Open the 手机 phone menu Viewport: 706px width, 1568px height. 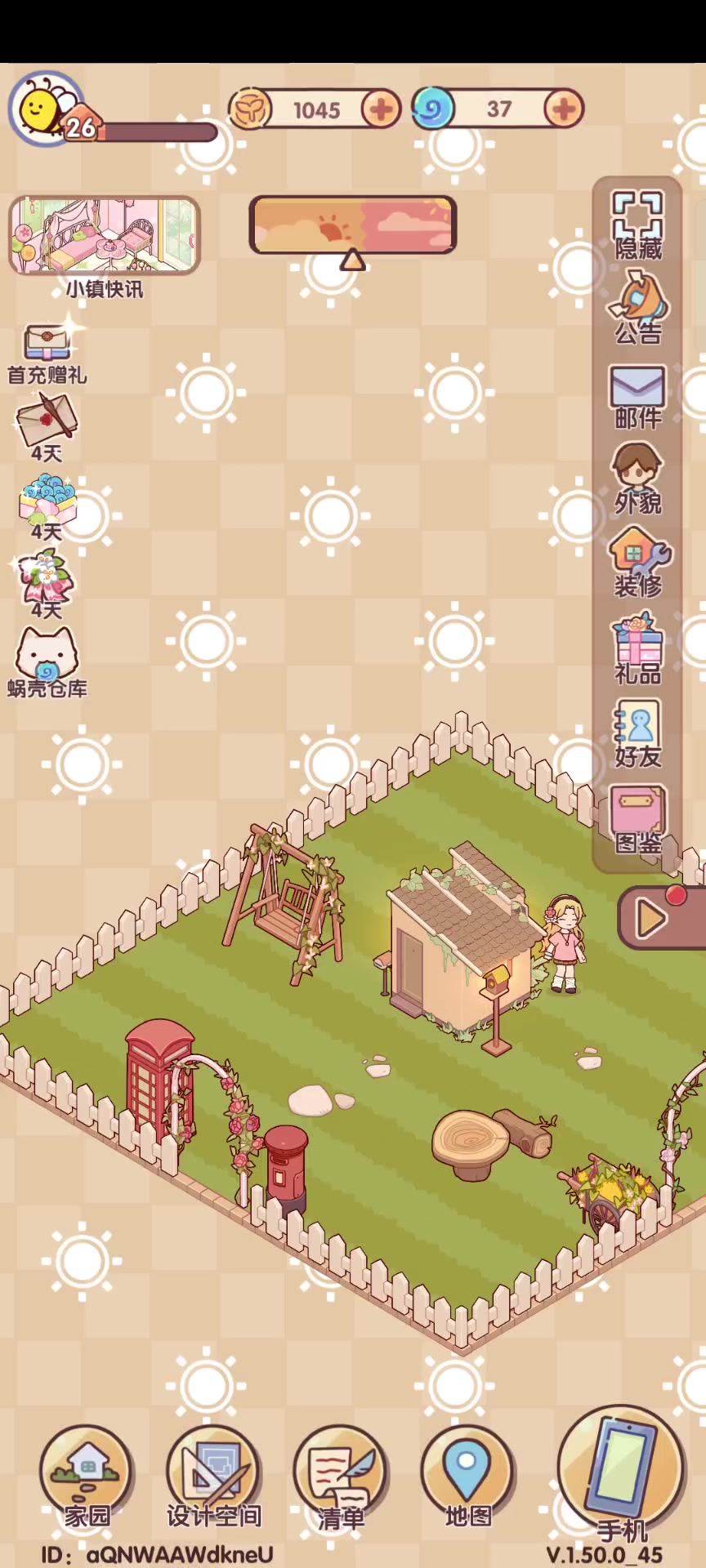tap(621, 1470)
